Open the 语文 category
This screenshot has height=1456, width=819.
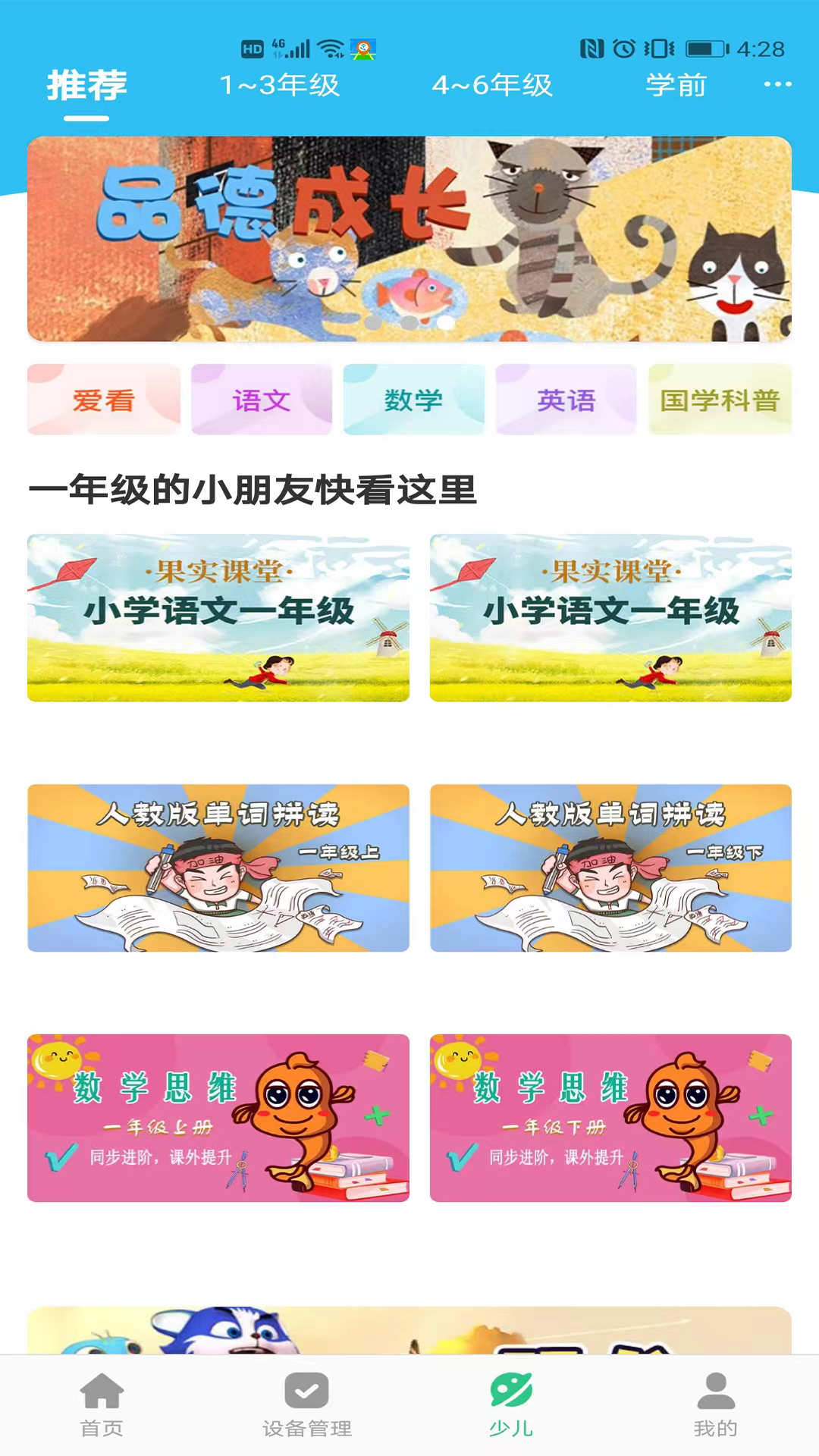262,400
